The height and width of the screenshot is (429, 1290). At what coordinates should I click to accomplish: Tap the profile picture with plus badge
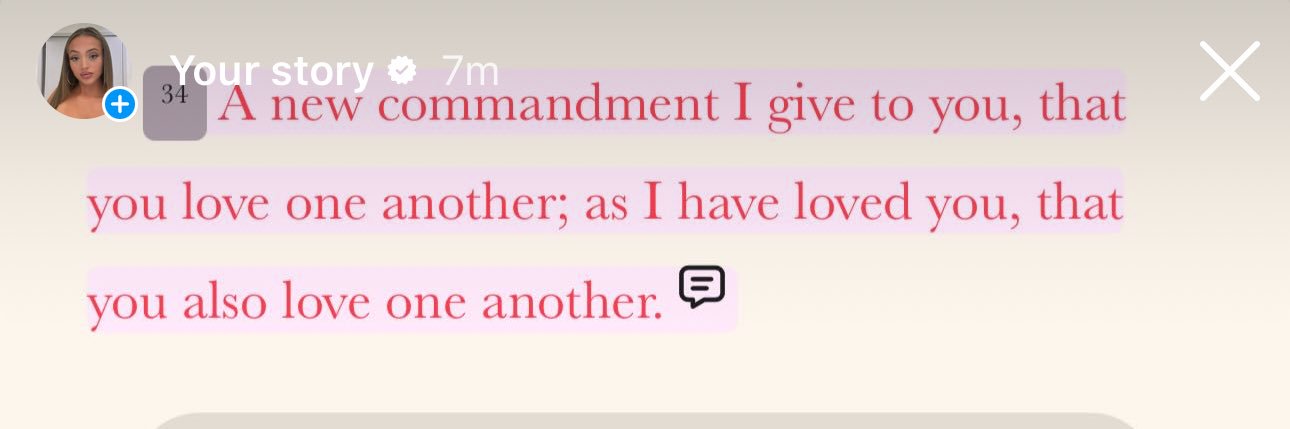tap(85, 70)
